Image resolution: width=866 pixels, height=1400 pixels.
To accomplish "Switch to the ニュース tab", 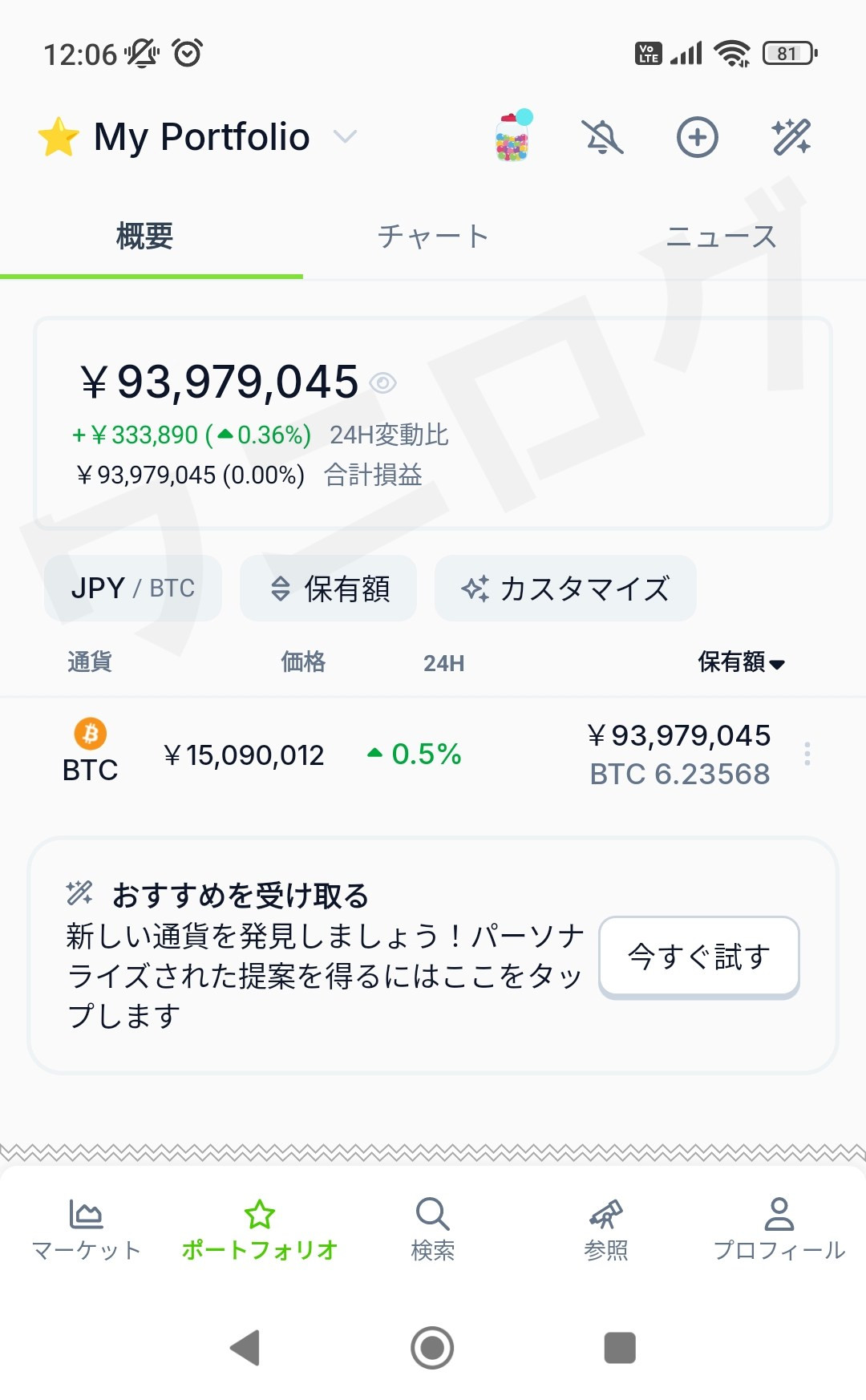I will tap(721, 237).
